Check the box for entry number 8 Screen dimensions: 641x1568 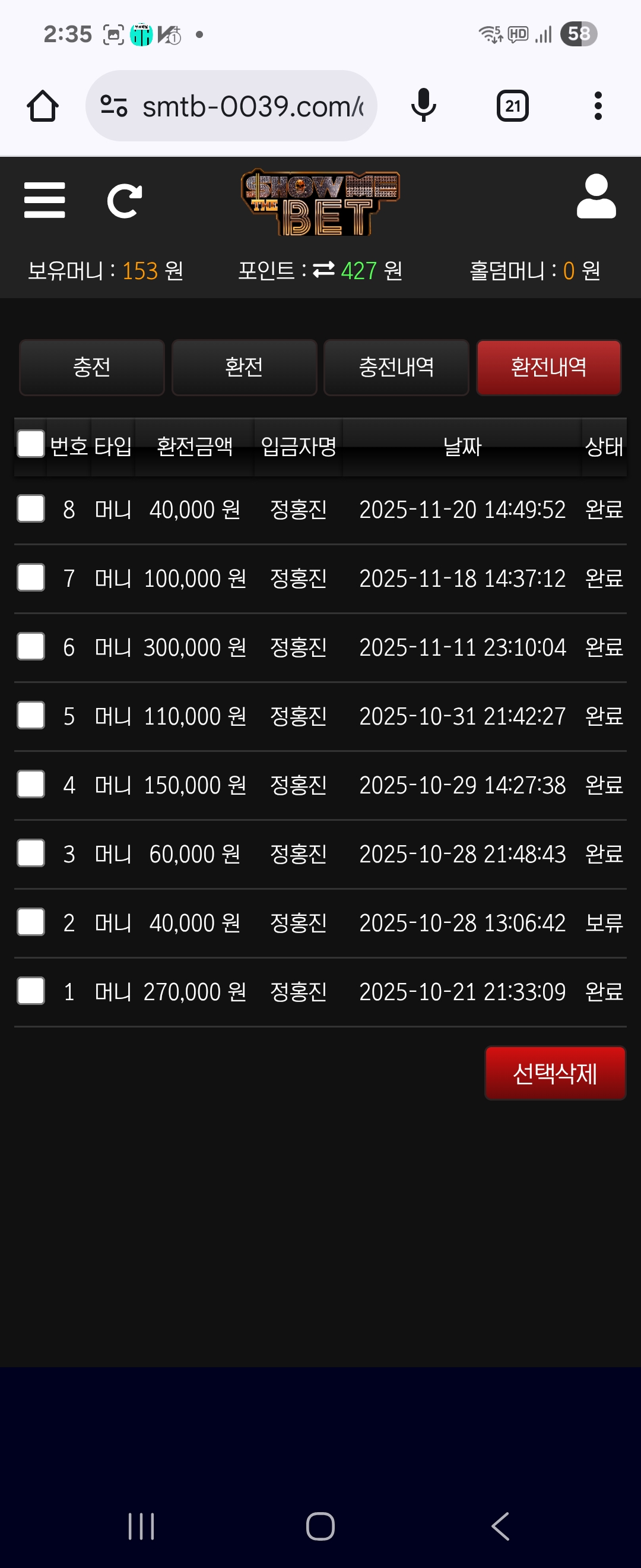point(30,509)
